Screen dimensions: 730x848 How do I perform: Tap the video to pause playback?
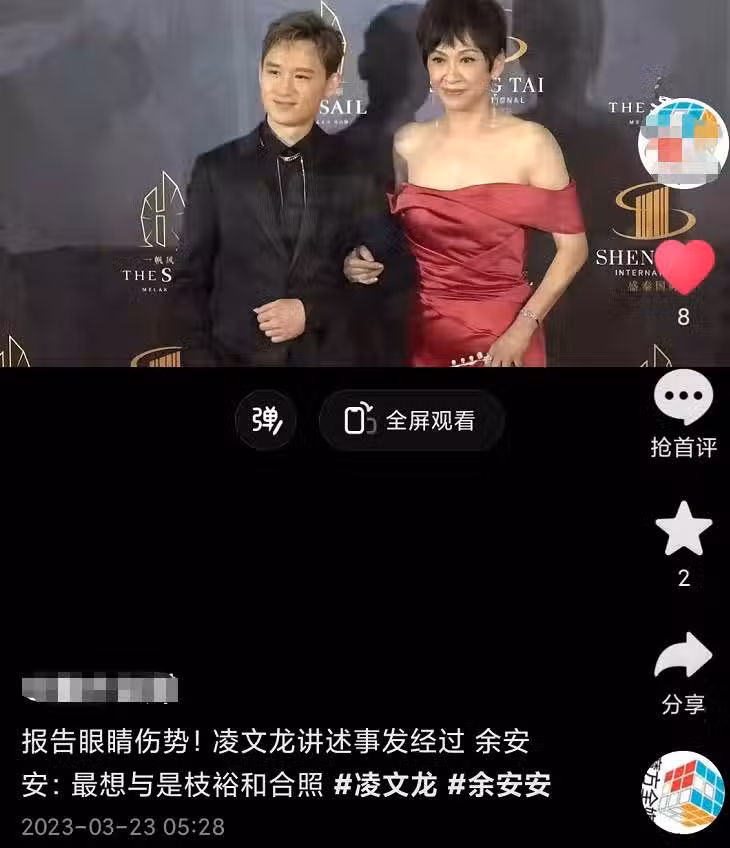(x=320, y=200)
